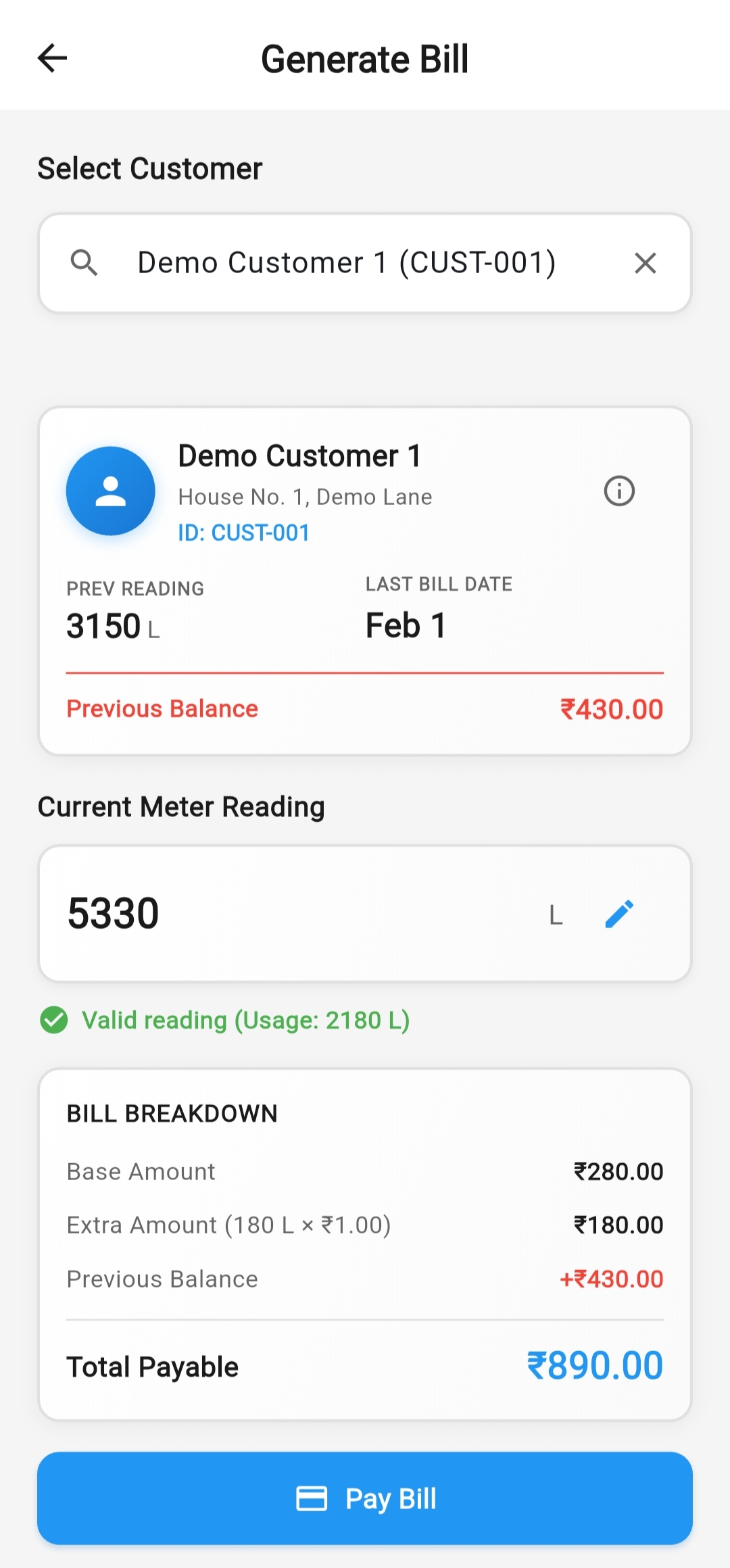Edit meter reading with the pencil icon

[619, 913]
